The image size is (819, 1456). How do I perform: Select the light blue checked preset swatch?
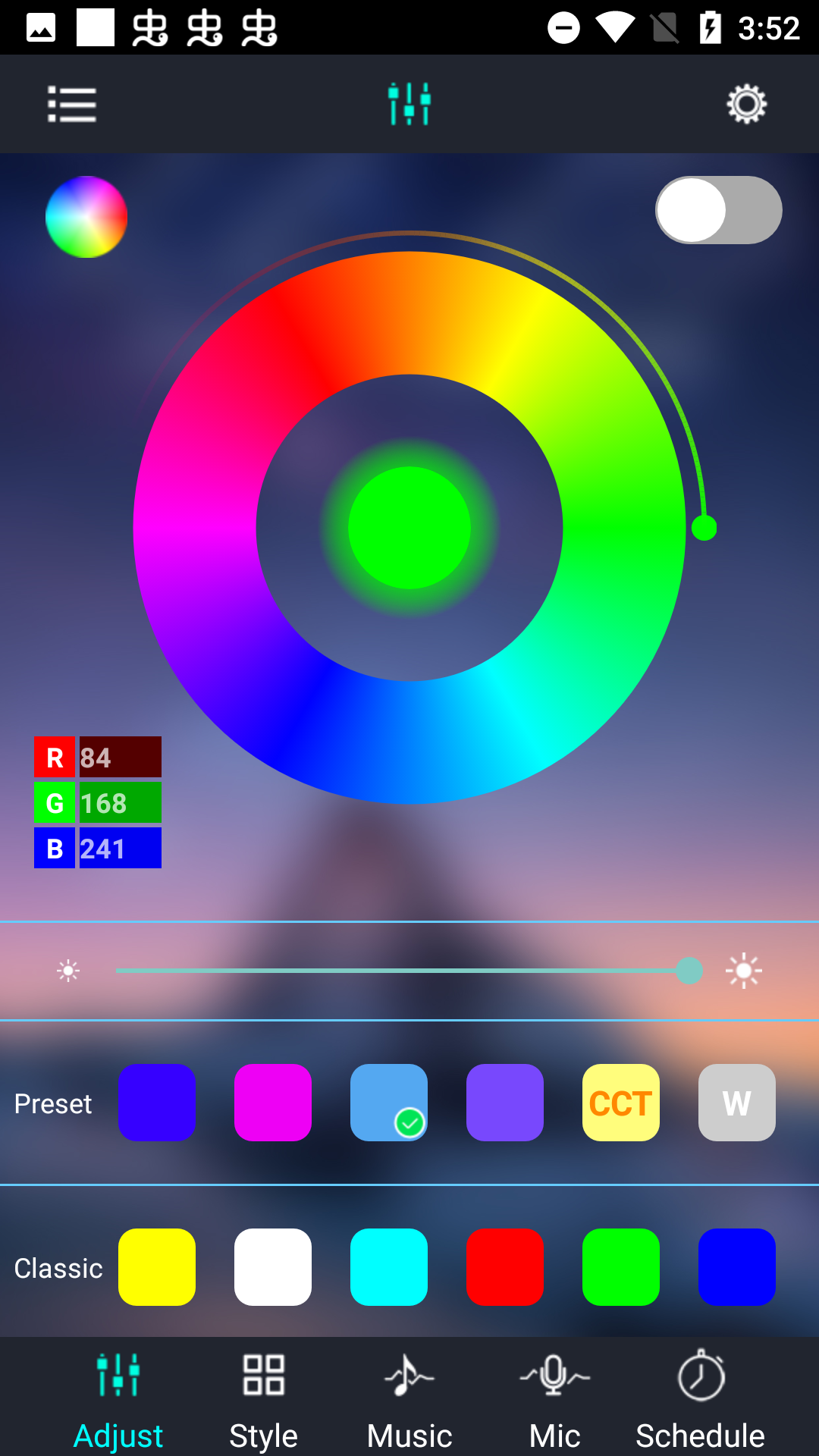pyautogui.click(x=389, y=1103)
